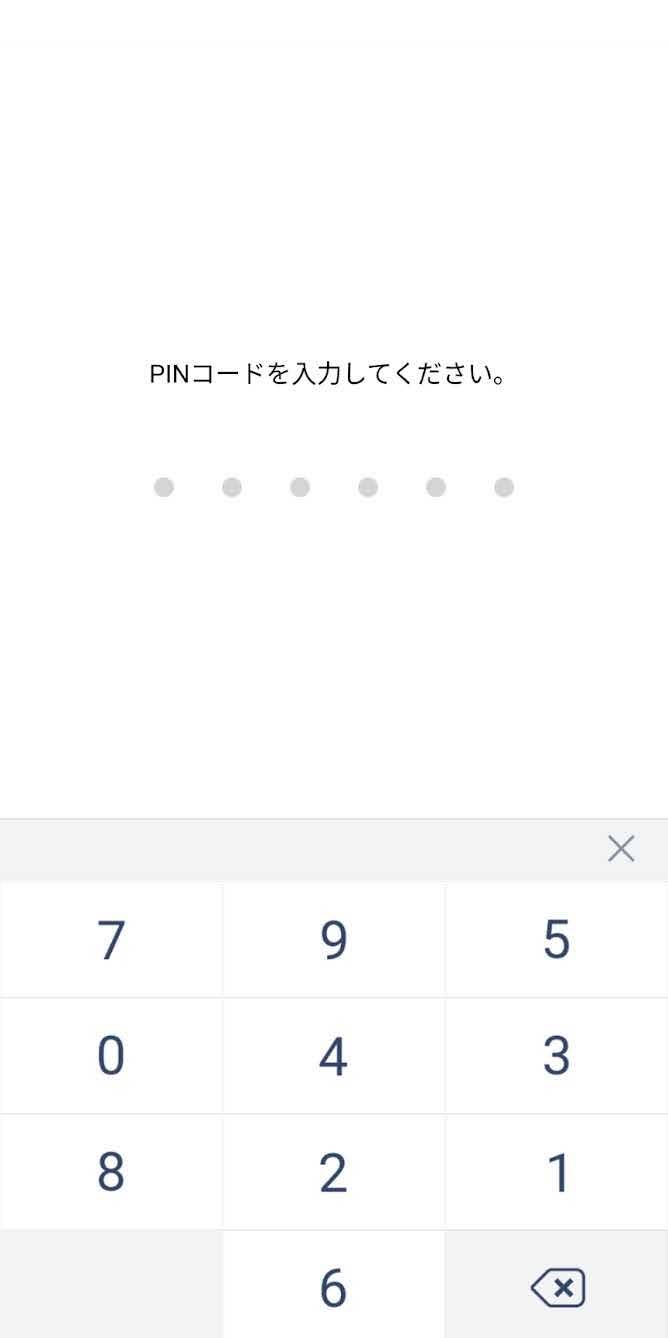Image resolution: width=668 pixels, height=1338 pixels.
Task: Tap the 2 key
Action: (x=334, y=1172)
